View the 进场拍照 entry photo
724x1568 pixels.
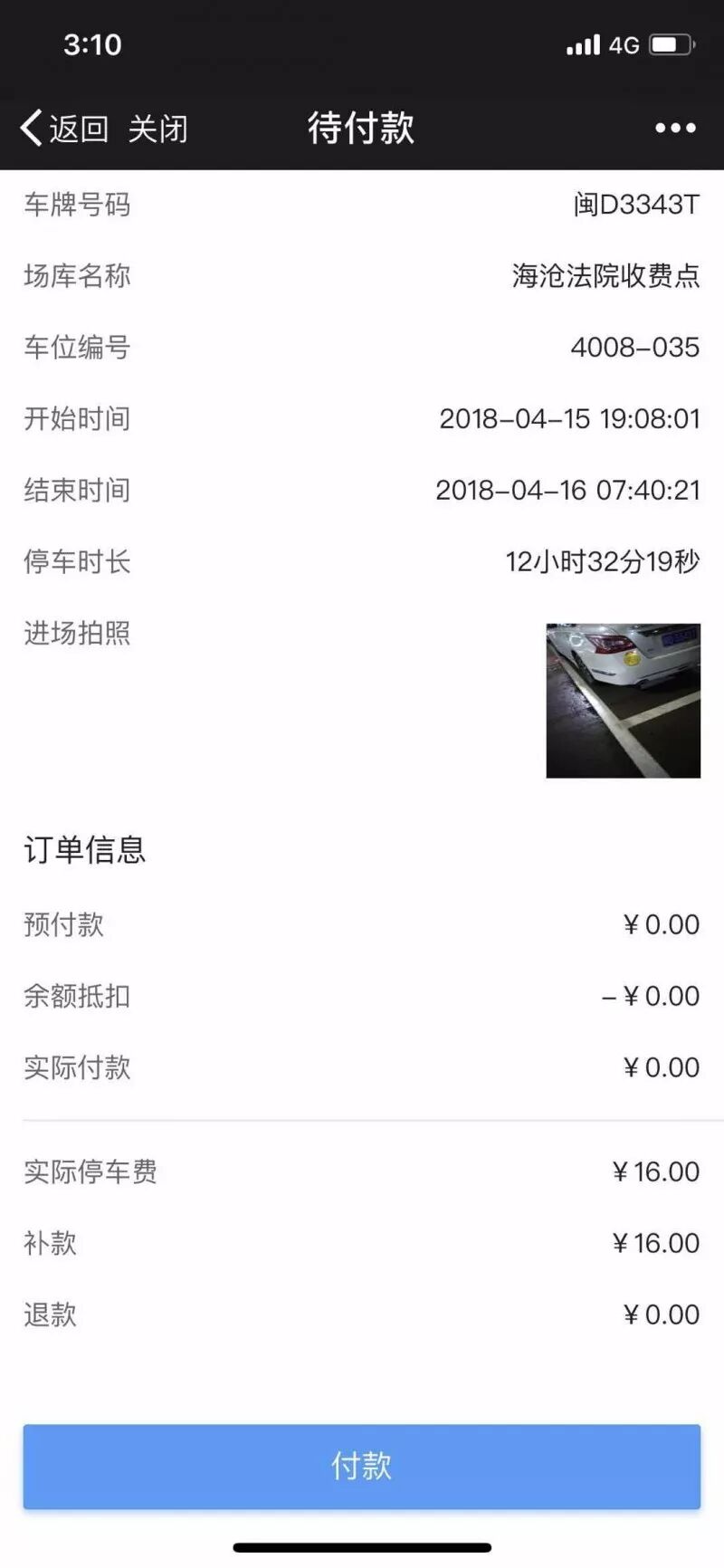click(x=623, y=700)
